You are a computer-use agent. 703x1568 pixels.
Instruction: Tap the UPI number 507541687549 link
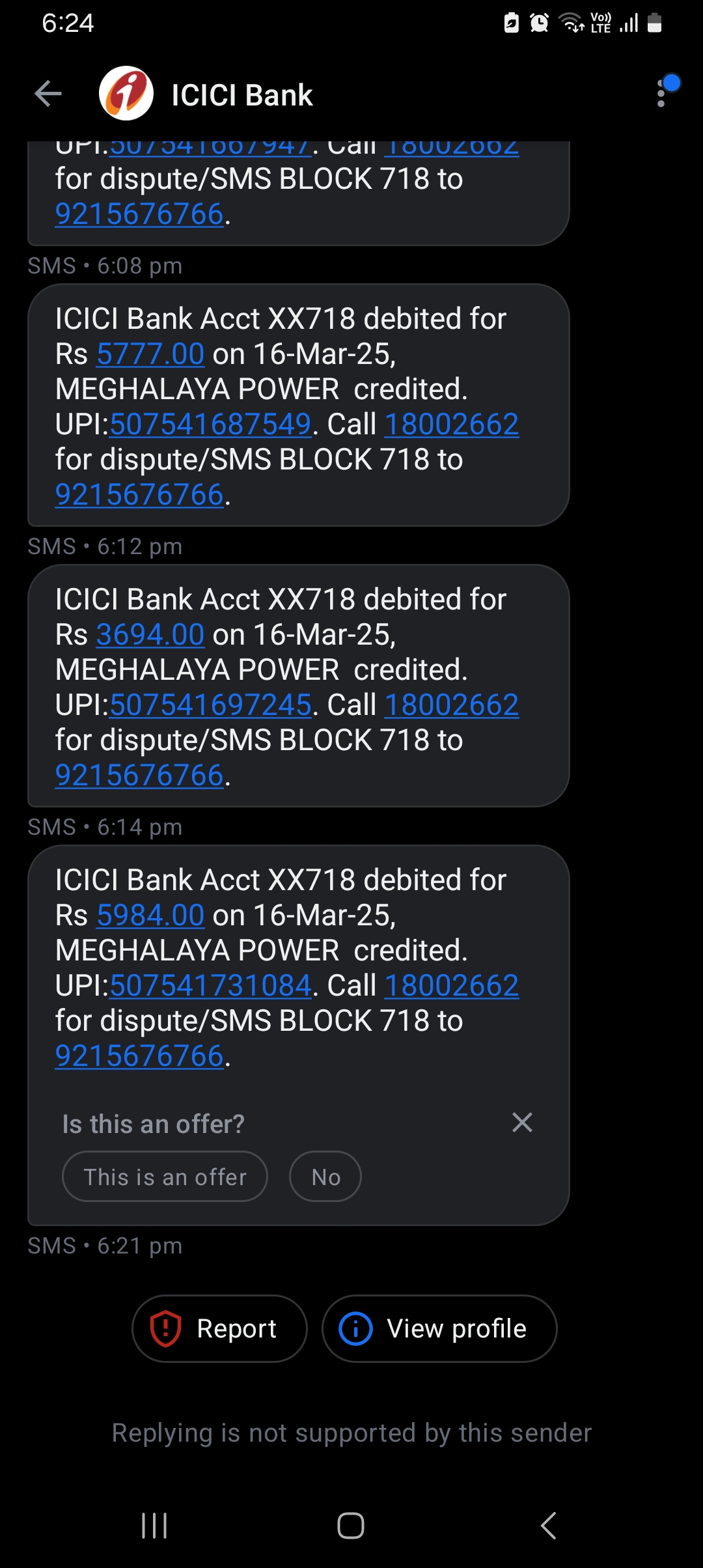point(211,425)
